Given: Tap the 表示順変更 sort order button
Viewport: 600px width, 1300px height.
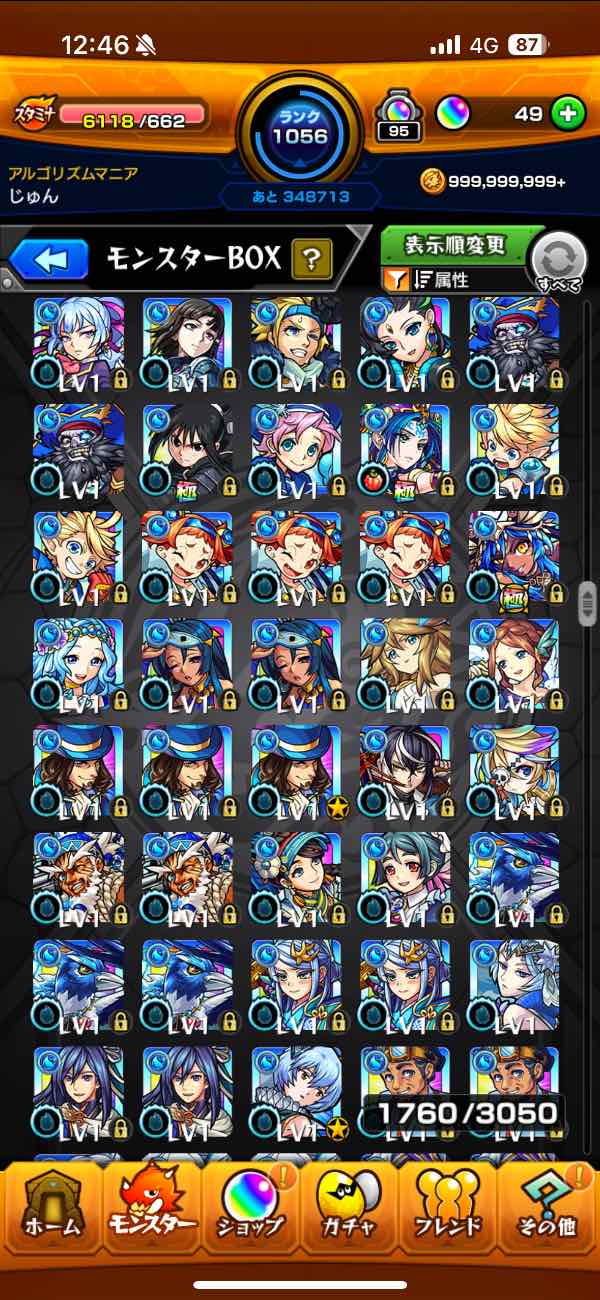Looking at the screenshot, I should point(456,245).
